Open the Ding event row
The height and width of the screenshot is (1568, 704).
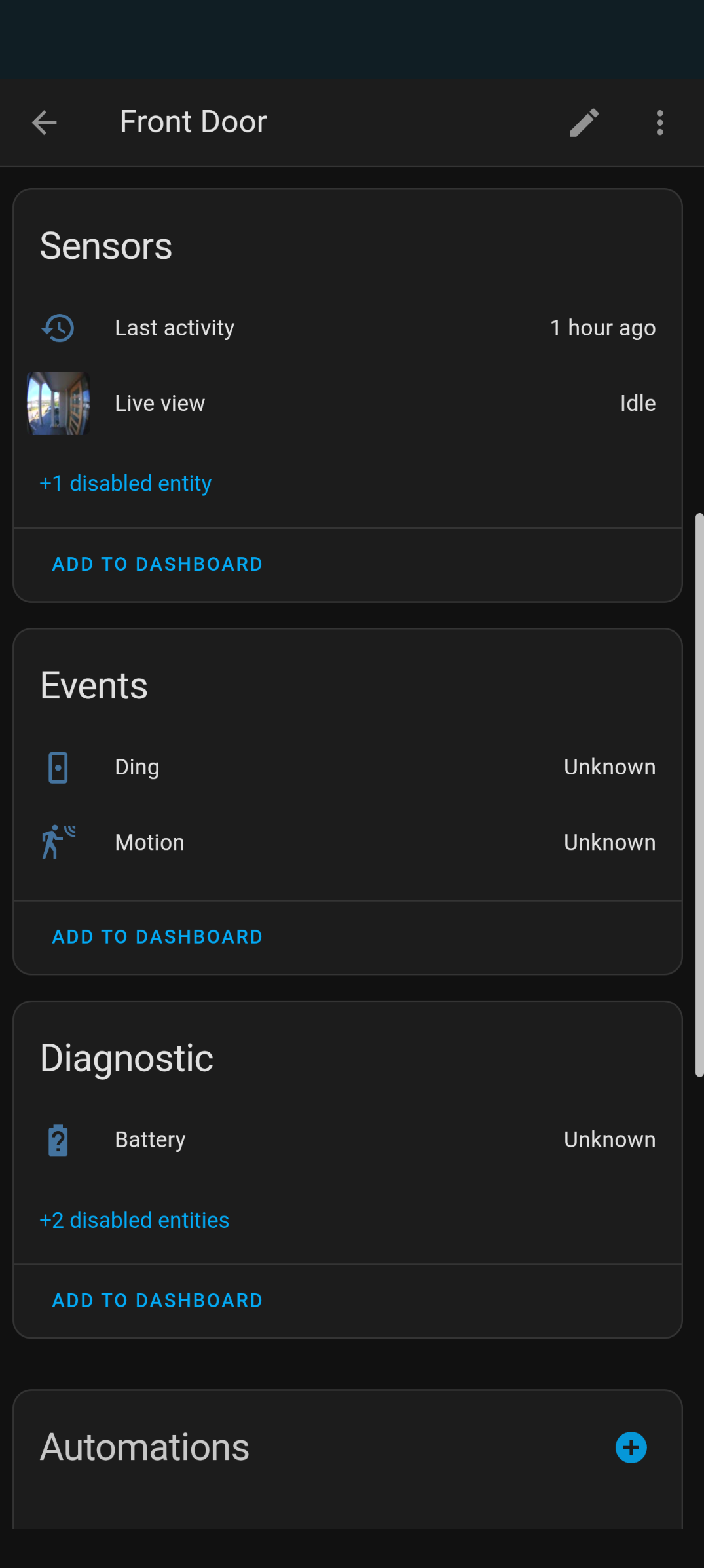pyautogui.click(x=348, y=767)
